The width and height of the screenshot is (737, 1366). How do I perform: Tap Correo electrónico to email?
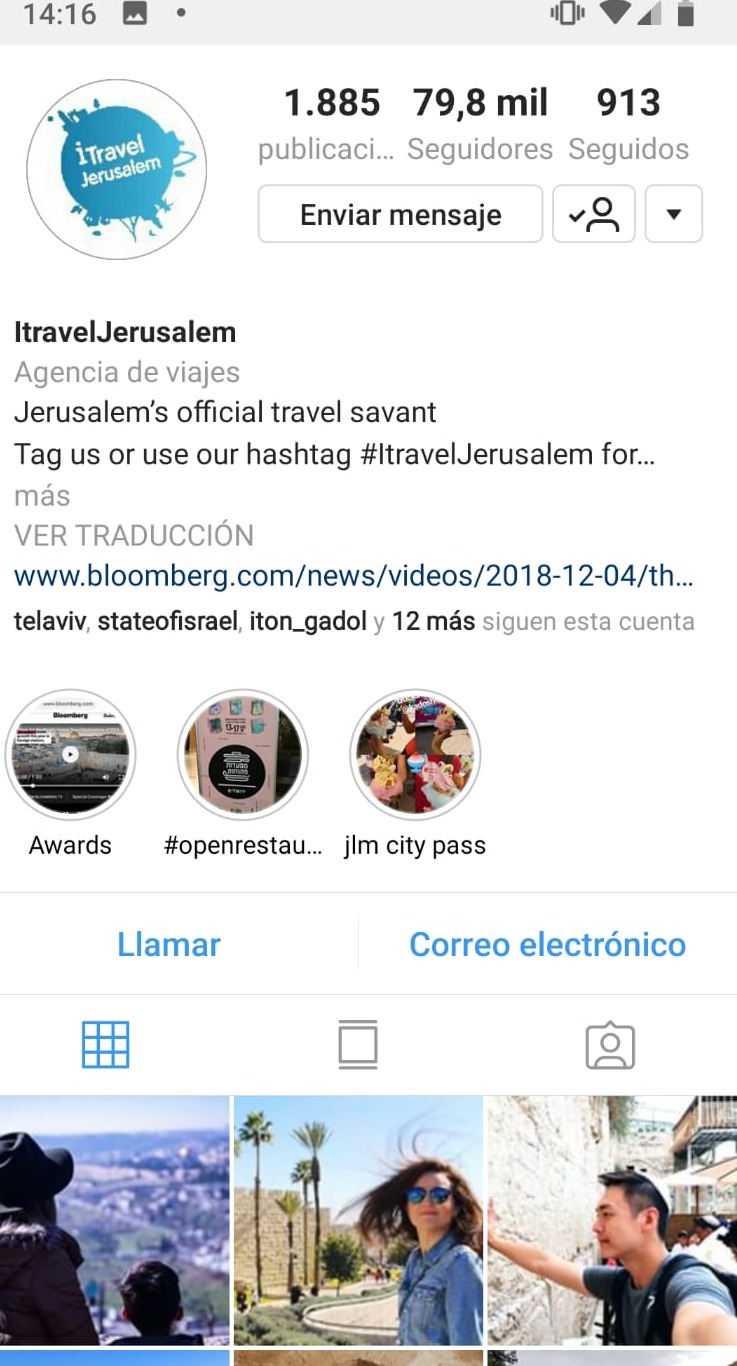(x=547, y=944)
